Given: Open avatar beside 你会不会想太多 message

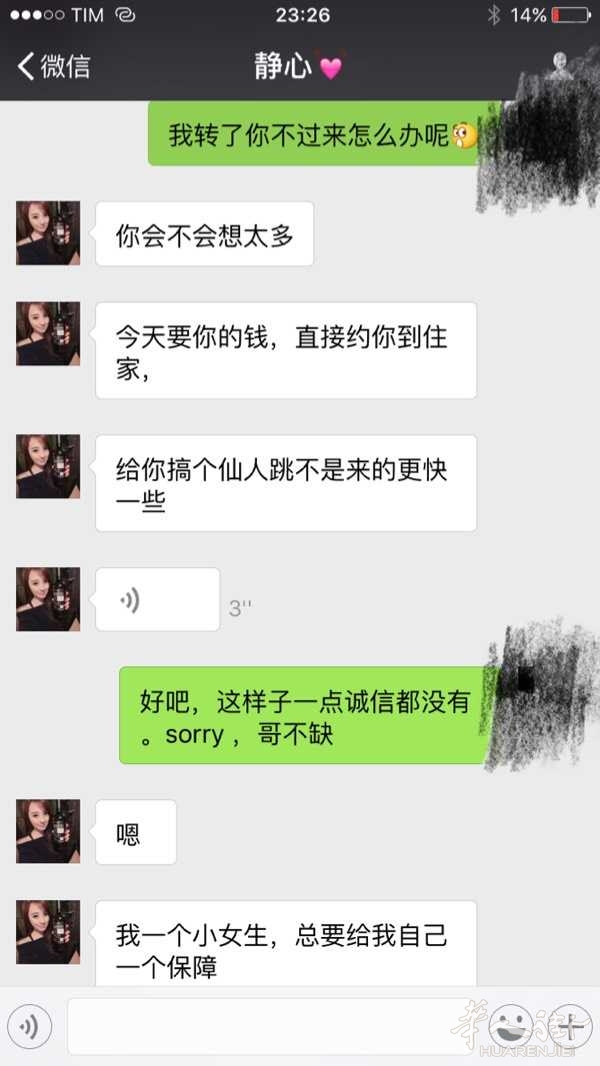Looking at the screenshot, I should pyautogui.click(x=48, y=233).
